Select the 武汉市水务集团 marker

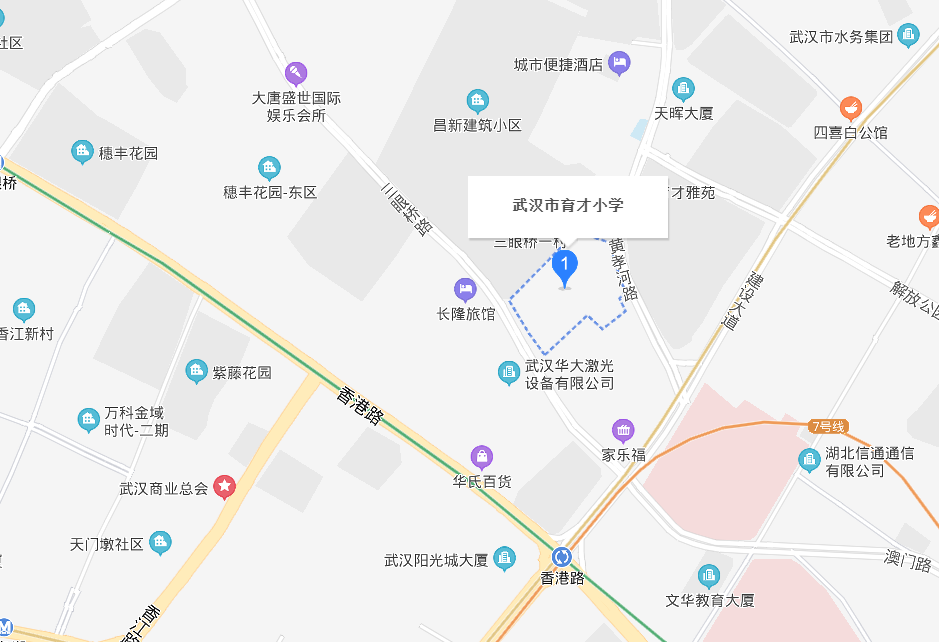(908, 37)
